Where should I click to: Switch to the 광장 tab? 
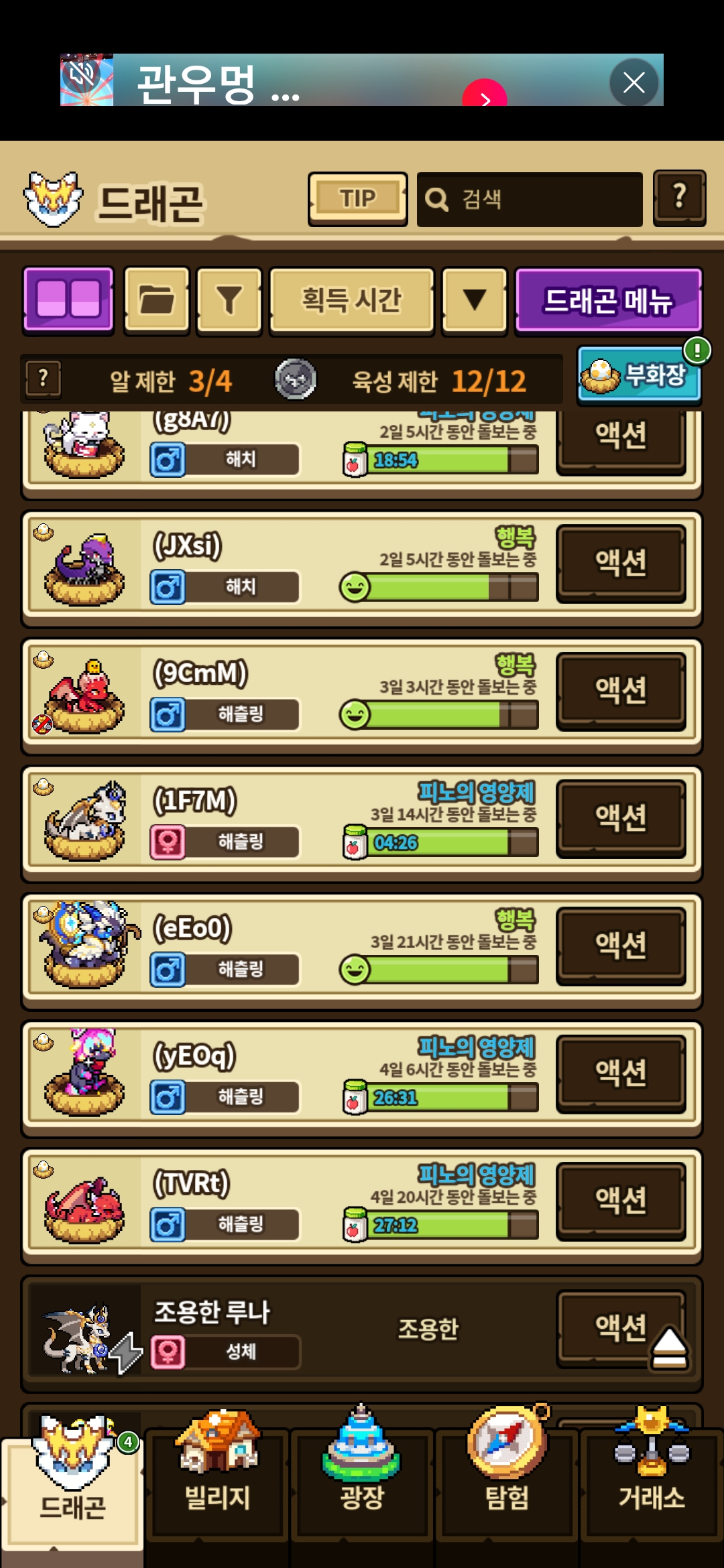click(362, 1484)
